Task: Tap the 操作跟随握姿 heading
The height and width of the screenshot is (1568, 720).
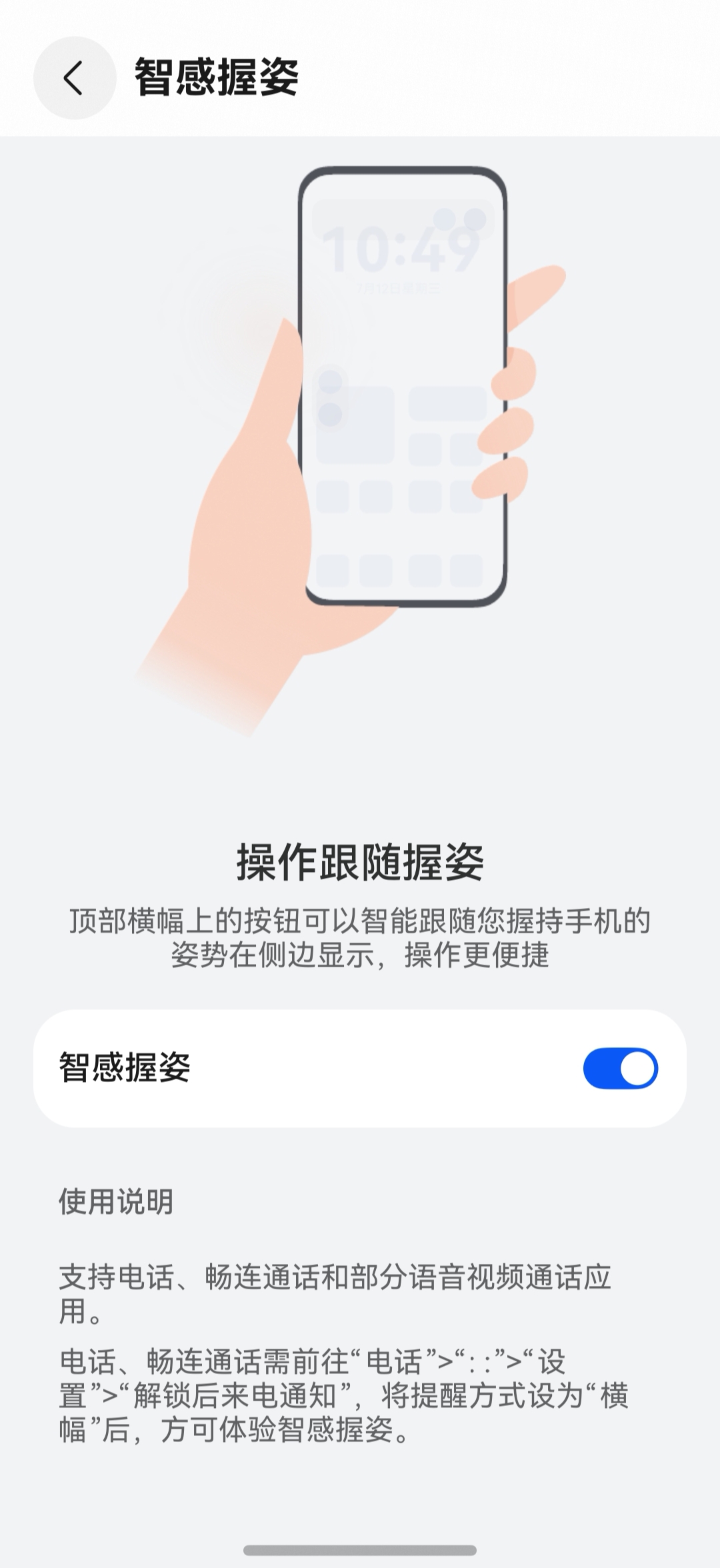Action: click(360, 860)
